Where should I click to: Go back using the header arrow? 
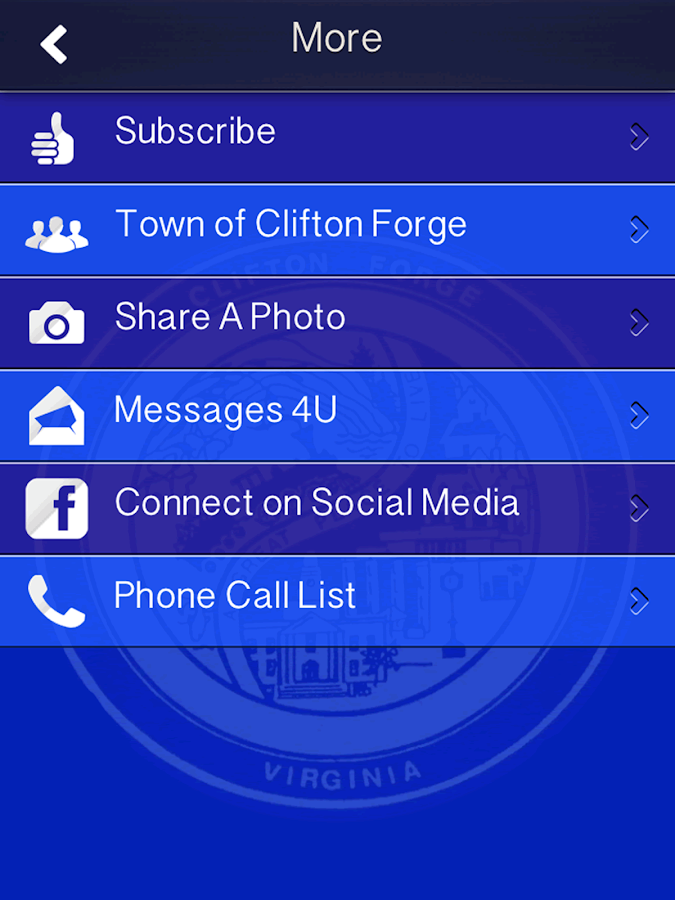coord(54,44)
